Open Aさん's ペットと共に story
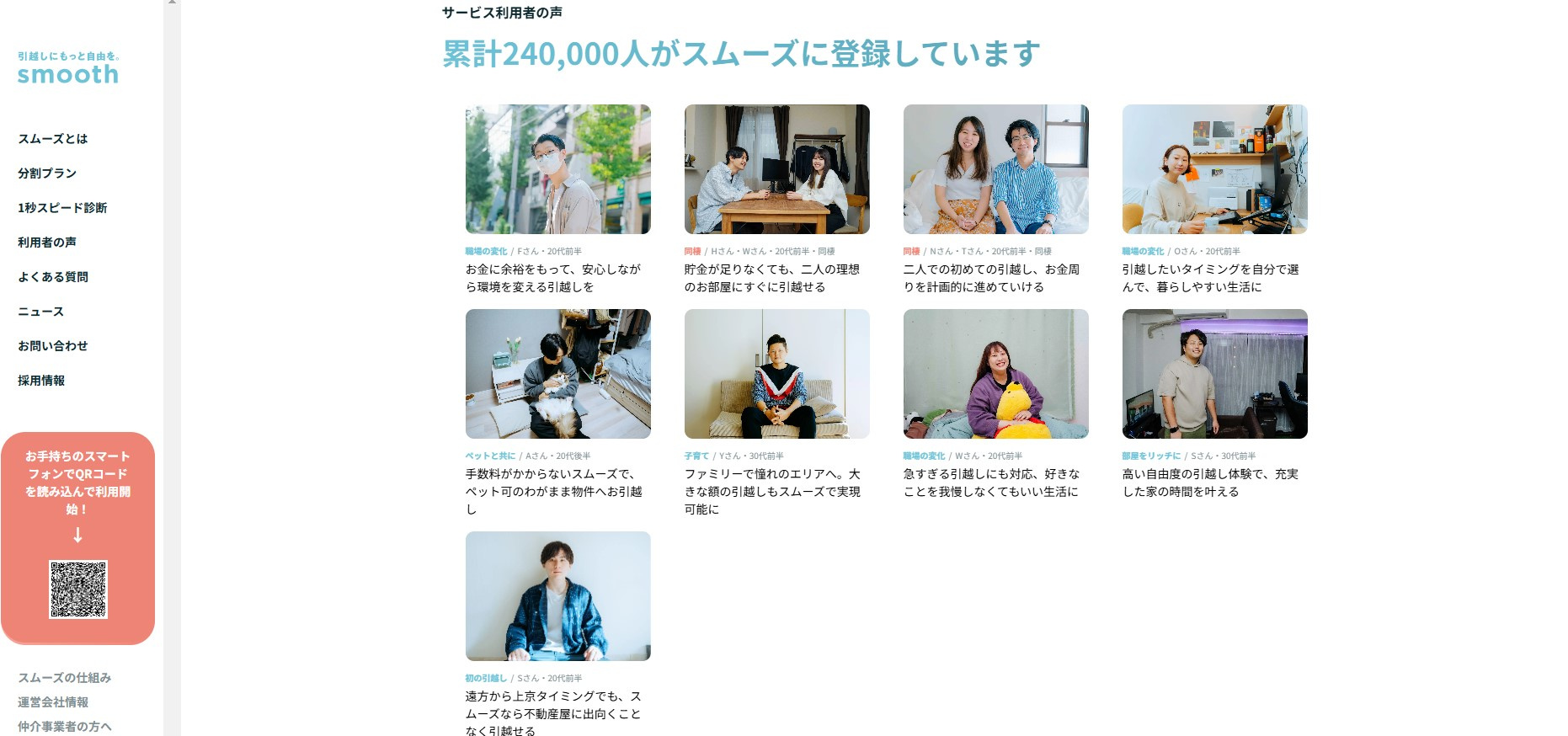1568x736 pixels. [x=557, y=374]
